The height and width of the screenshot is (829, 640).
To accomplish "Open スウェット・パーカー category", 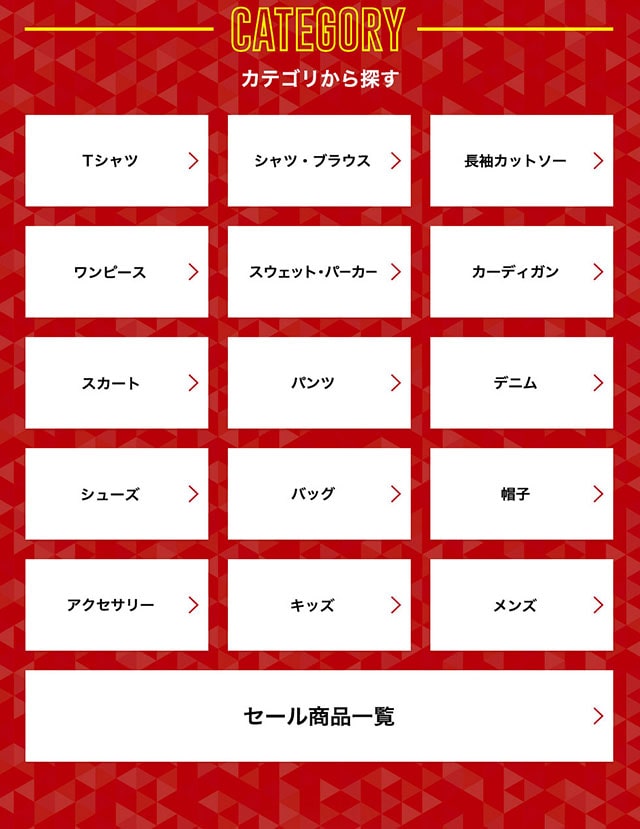I will coord(319,272).
